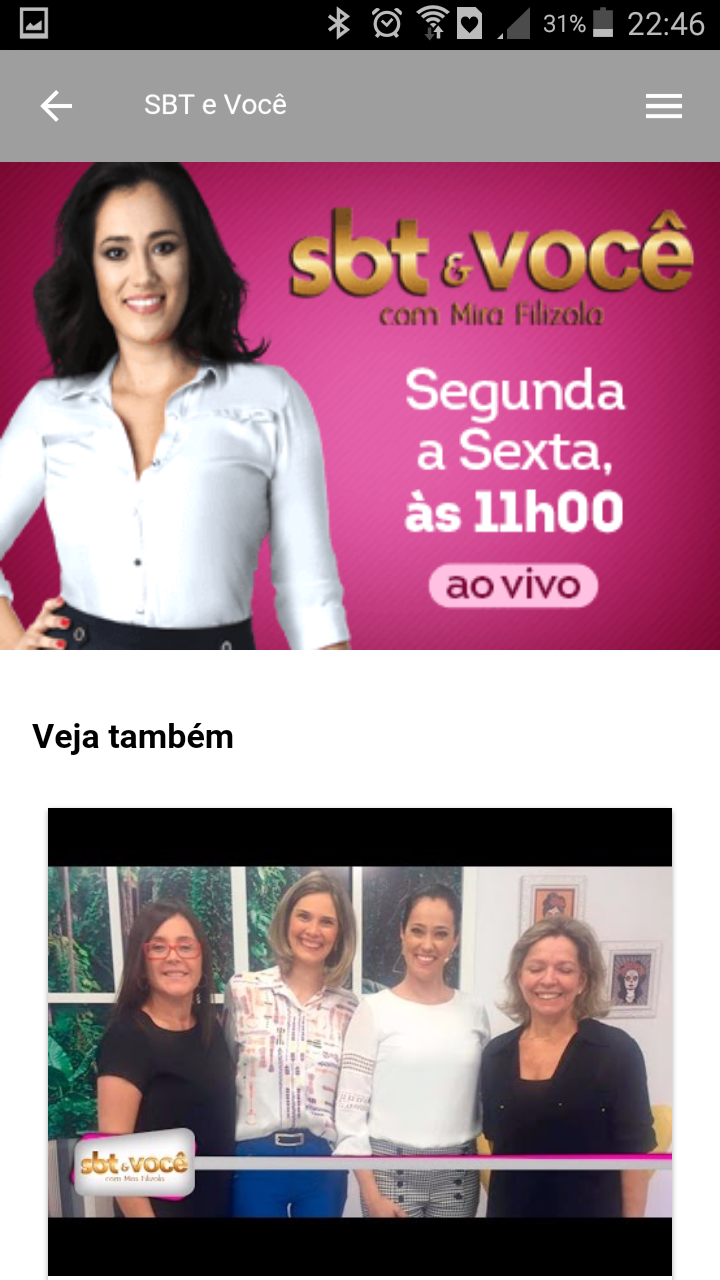Open the hamburger menu
720x1280 pixels.
click(663, 106)
